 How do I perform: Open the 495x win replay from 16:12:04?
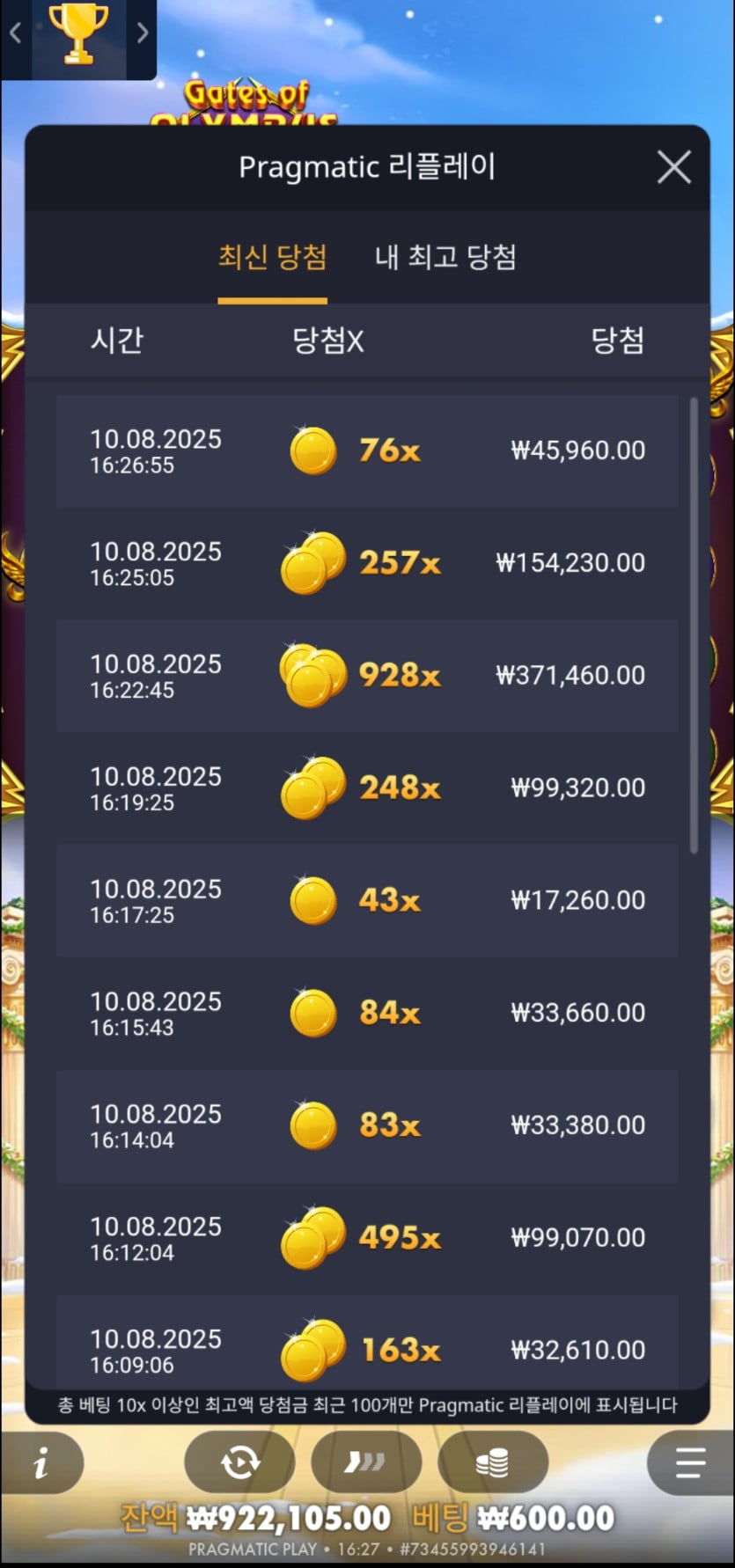[x=367, y=1239]
